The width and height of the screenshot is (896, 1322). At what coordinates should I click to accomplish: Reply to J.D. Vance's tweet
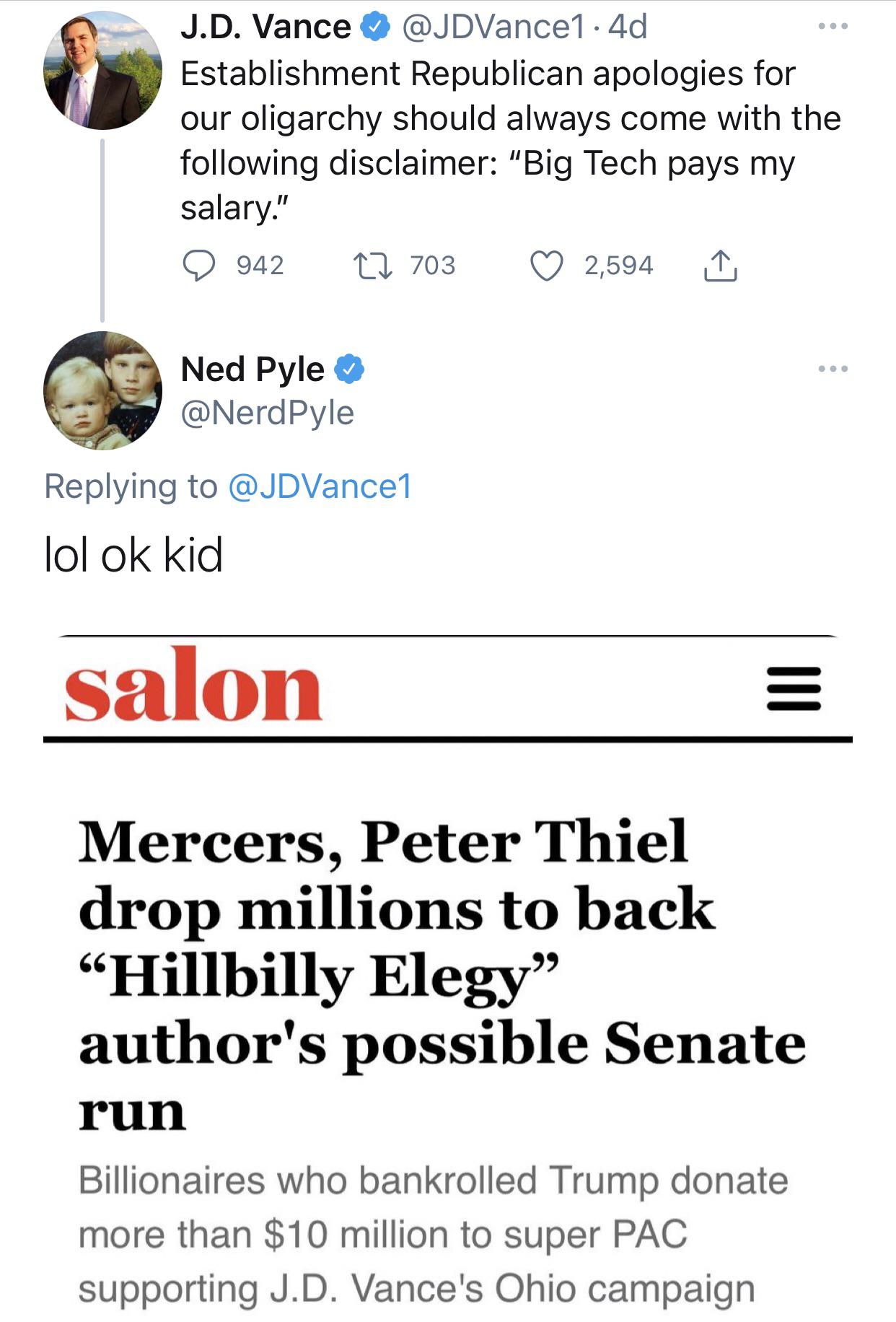point(198,266)
